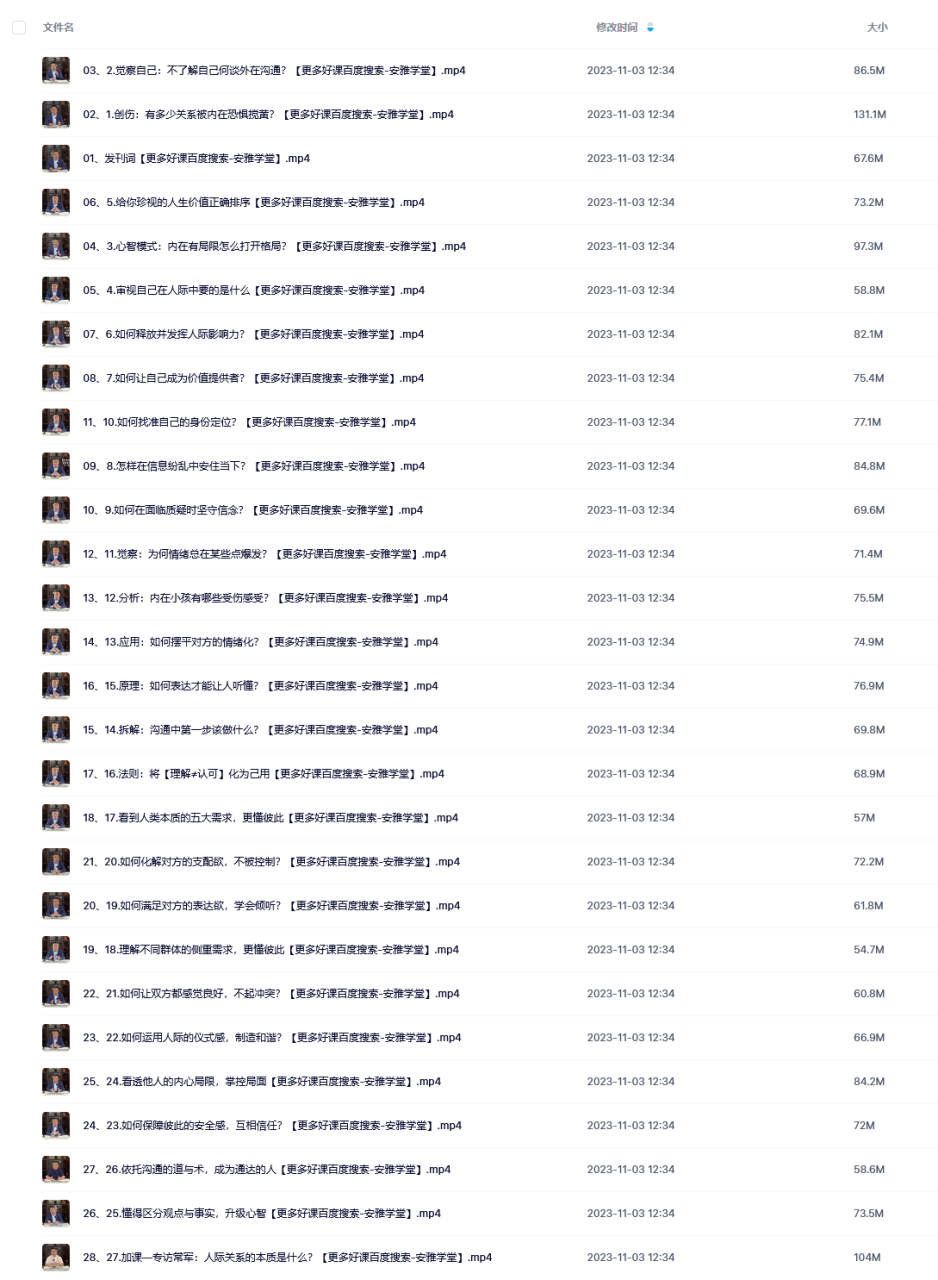Play 12、11.觉察：为何情绪总在某些点爆发
Viewport: 938px width, 1280px height.
point(264,554)
